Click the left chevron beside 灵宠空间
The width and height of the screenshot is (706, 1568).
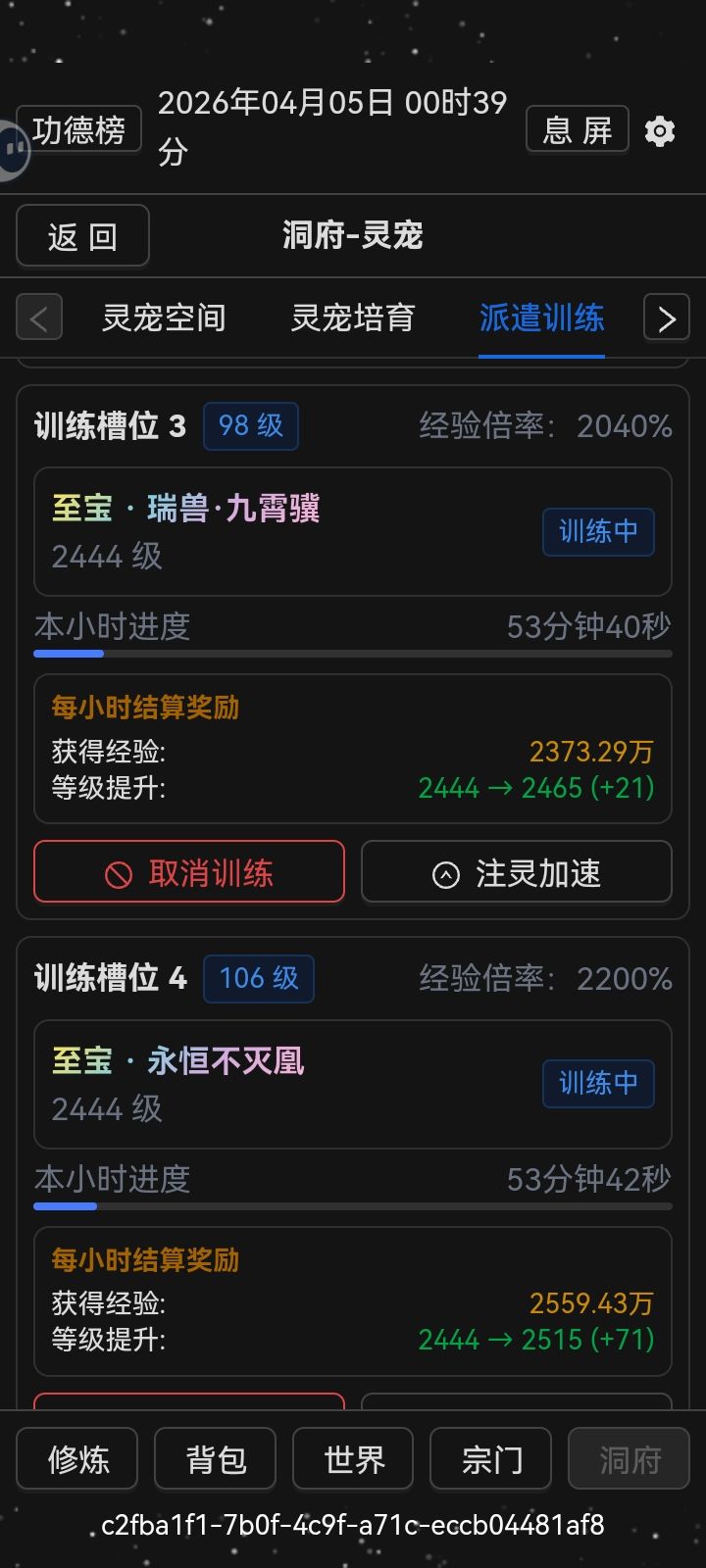click(x=39, y=318)
